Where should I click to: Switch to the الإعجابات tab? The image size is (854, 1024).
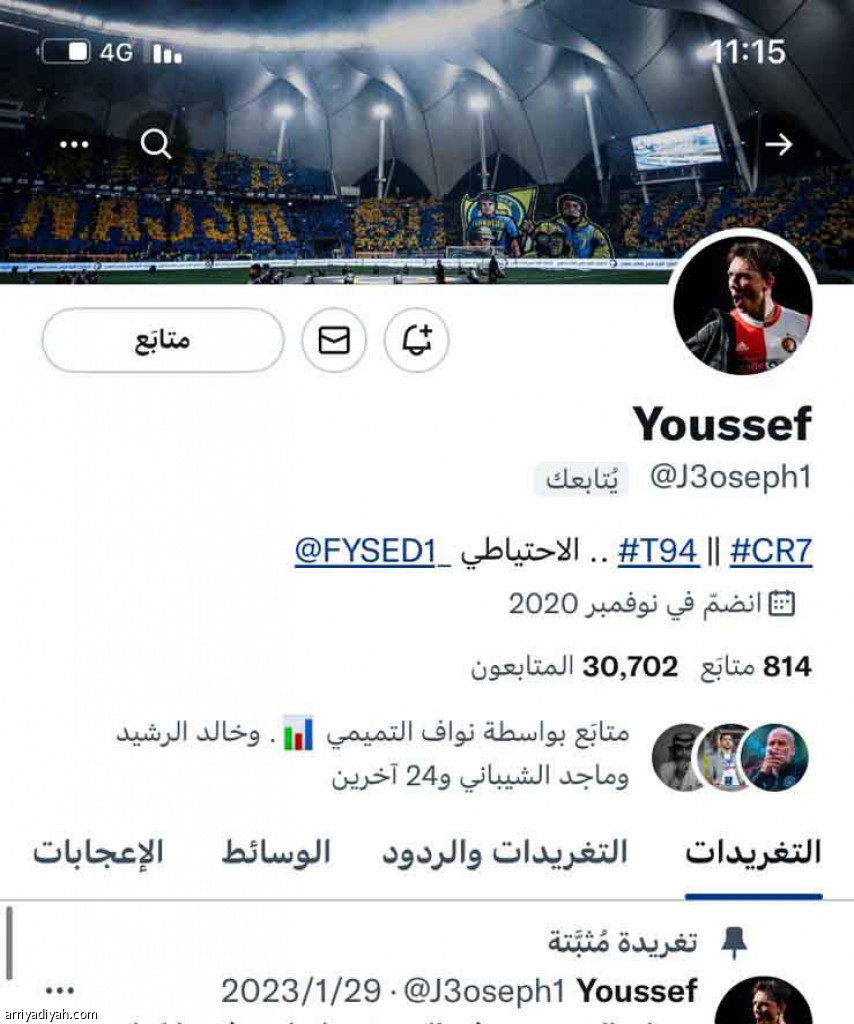[98, 853]
